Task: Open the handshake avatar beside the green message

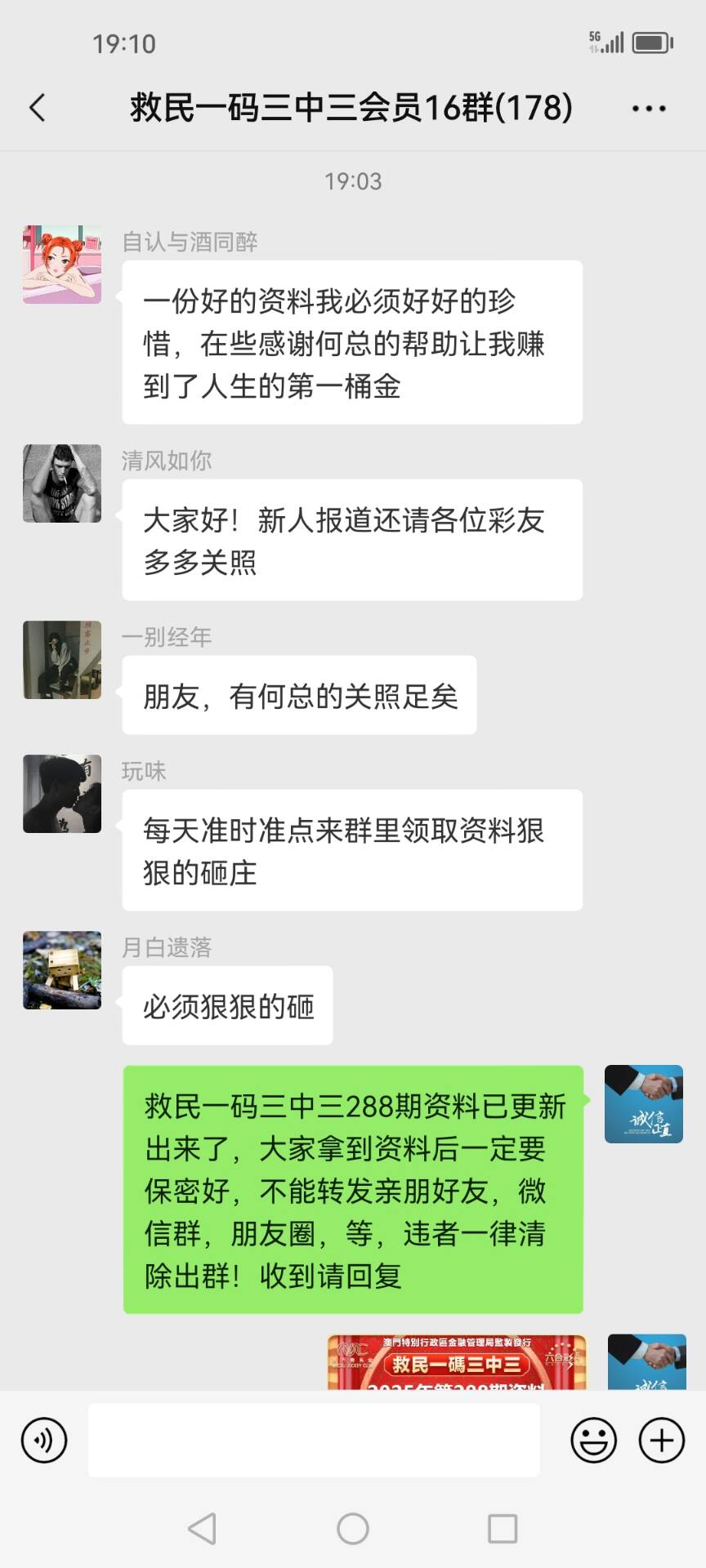Action: coord(644,1104)
